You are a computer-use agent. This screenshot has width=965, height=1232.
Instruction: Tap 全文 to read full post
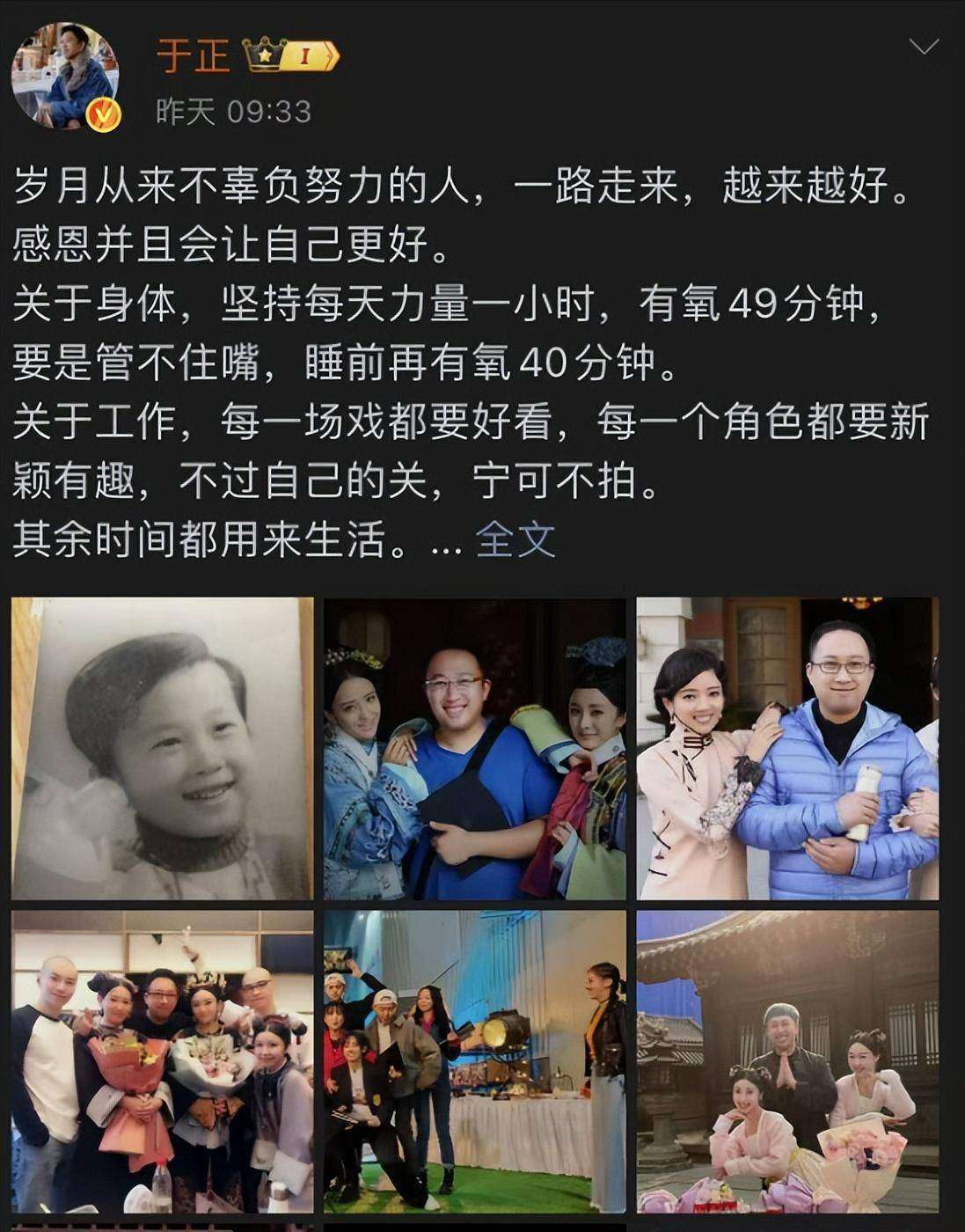tap(515, 539)
